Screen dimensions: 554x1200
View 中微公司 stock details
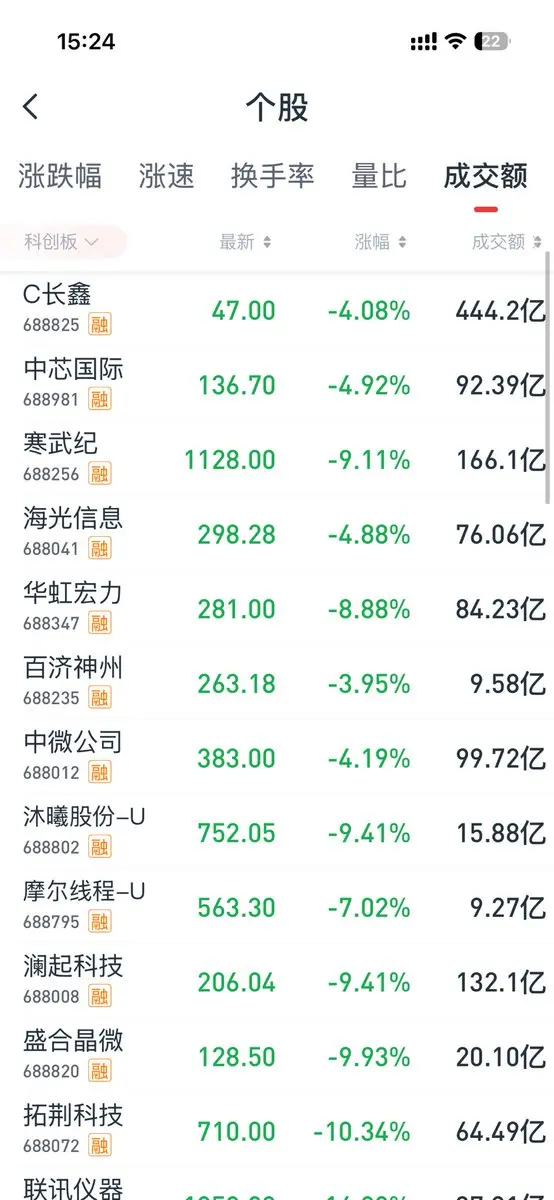(x=277, y=757)
